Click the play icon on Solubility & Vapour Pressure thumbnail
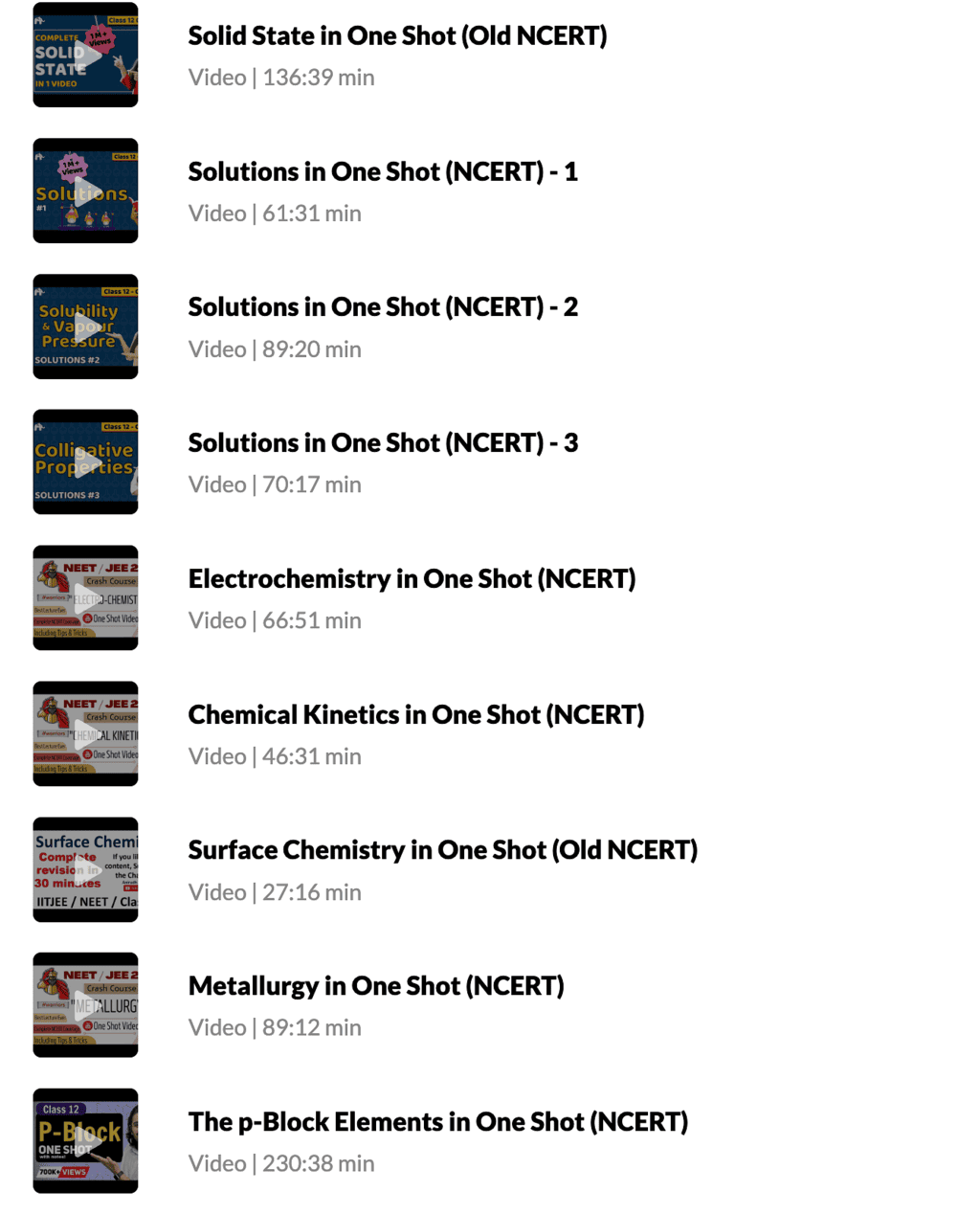Viewport: 980px width, 1214px height. click(x=85, y=326)
